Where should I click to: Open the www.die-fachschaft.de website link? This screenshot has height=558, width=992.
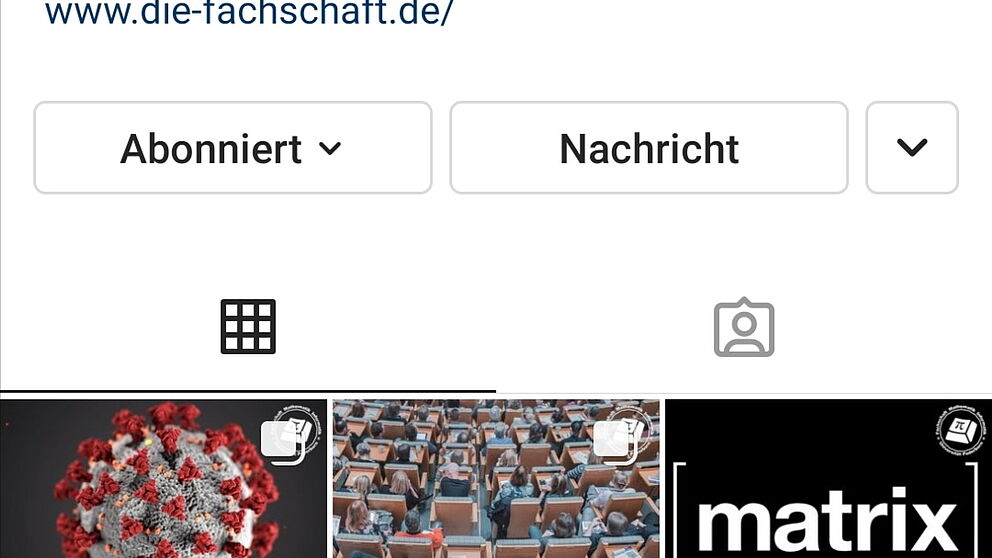coord(248,14)
